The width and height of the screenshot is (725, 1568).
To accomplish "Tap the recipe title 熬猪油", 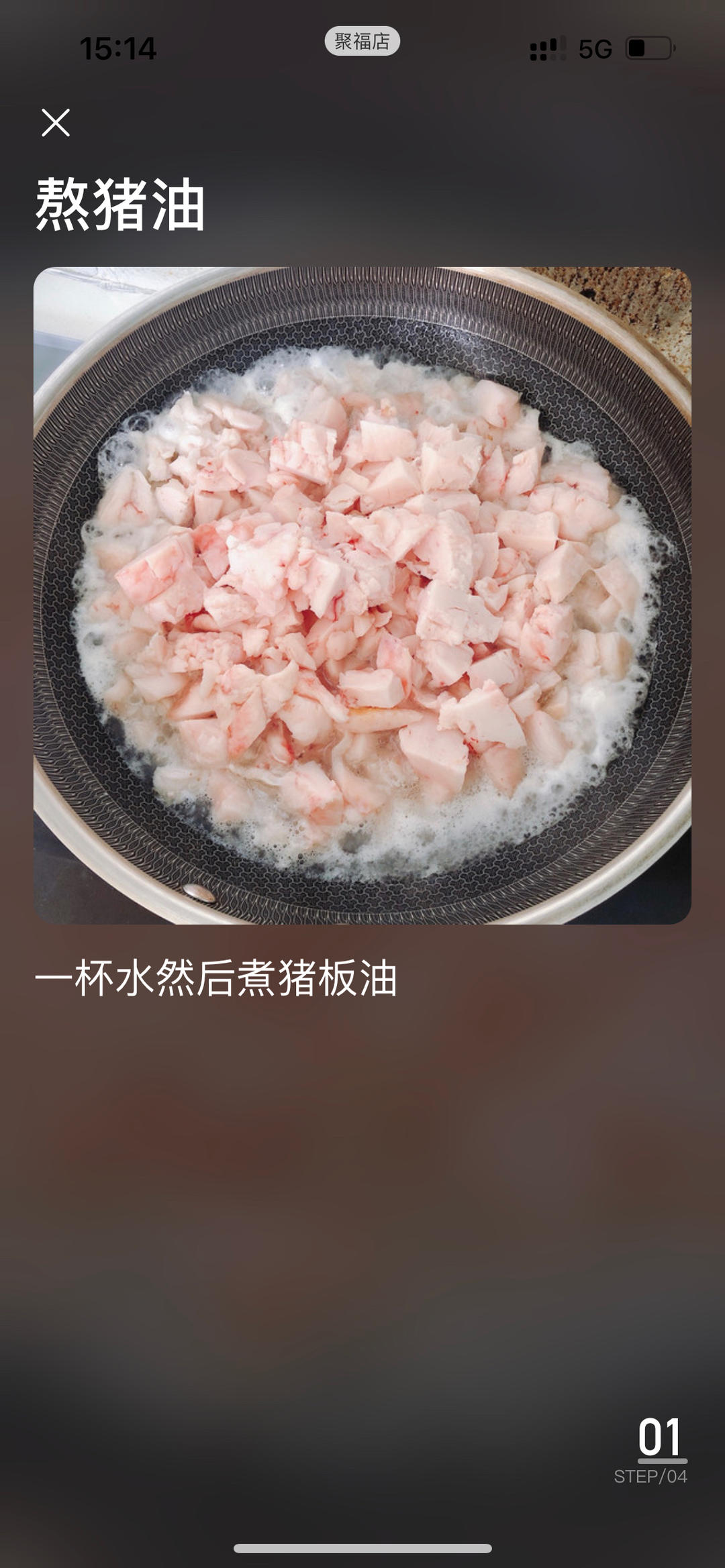I will click(x=121, y=202).
